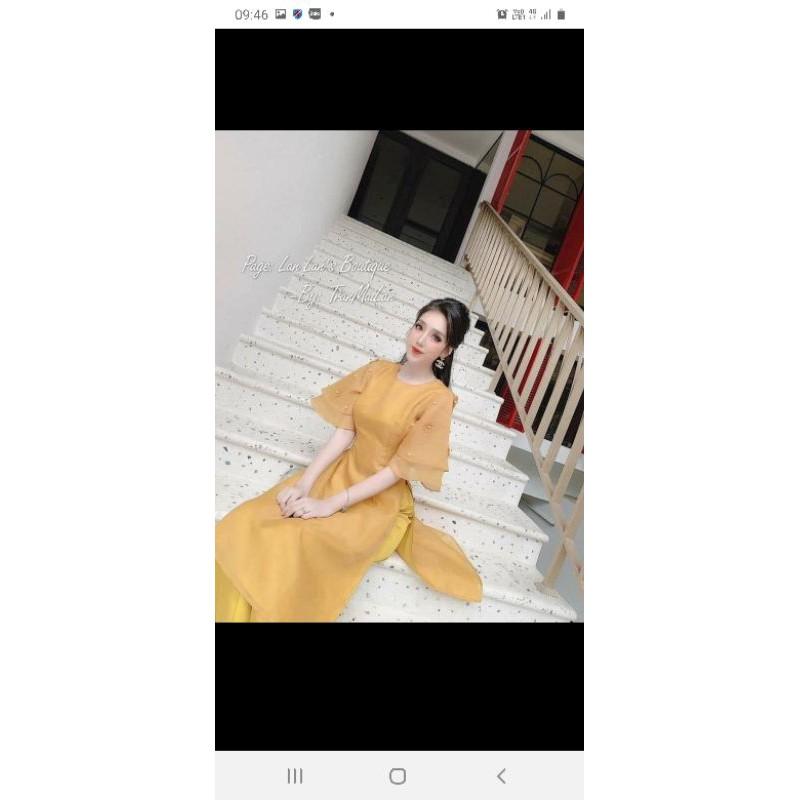
Task: Go back using the navigation bar arrow
Action: [501, 776]
